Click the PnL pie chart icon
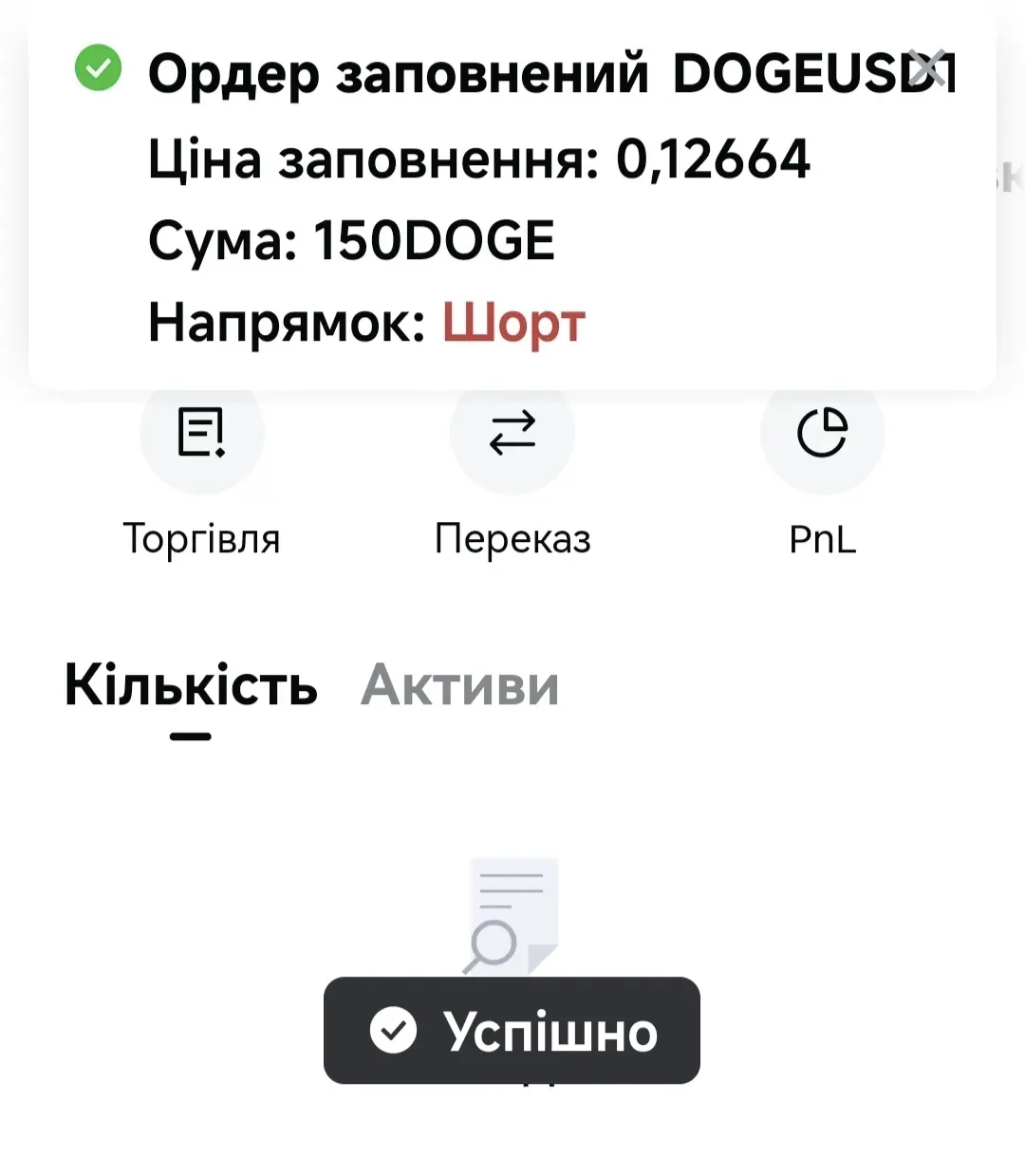The height and width of the screenshot is (1176, 1025). tap(822, 435)
